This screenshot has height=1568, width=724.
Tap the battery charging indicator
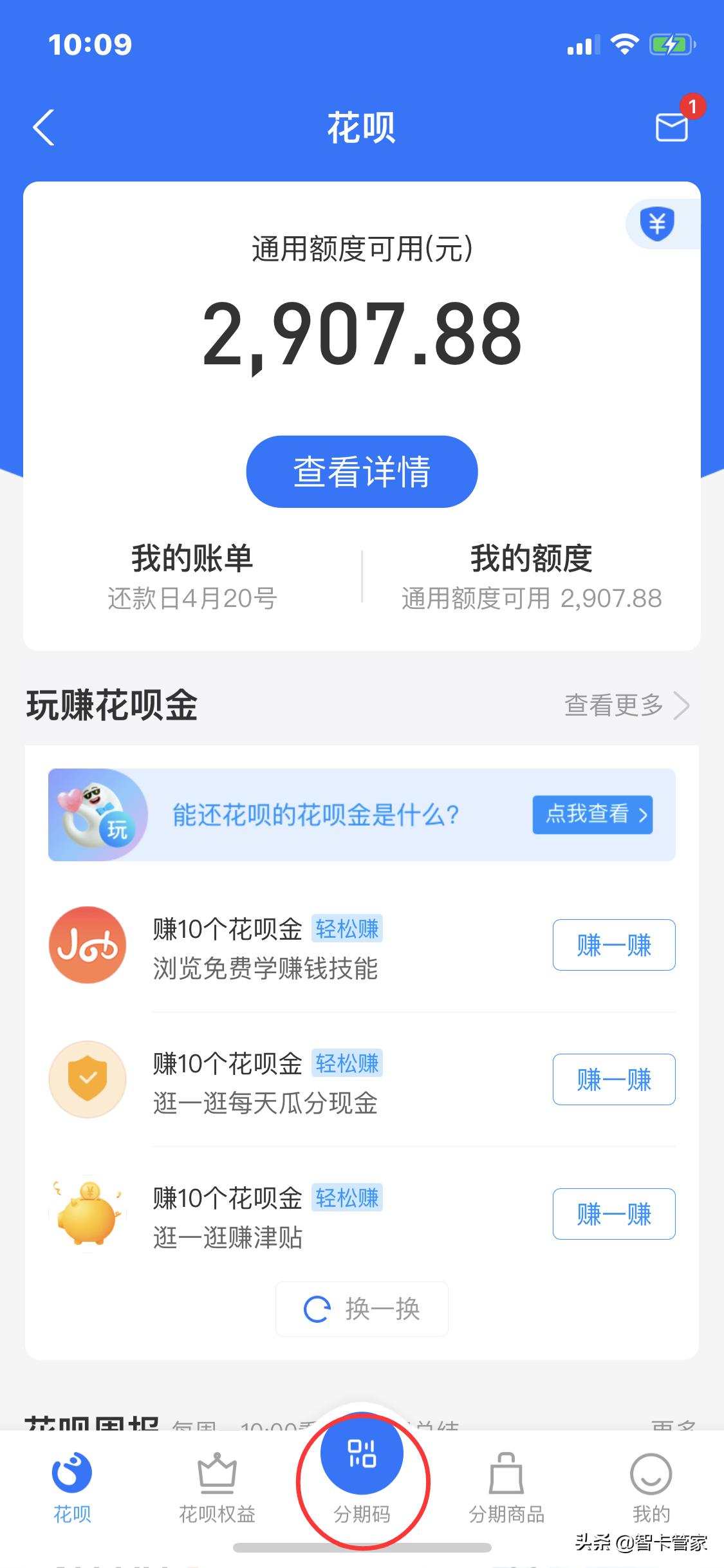click(x=670, y=44)
